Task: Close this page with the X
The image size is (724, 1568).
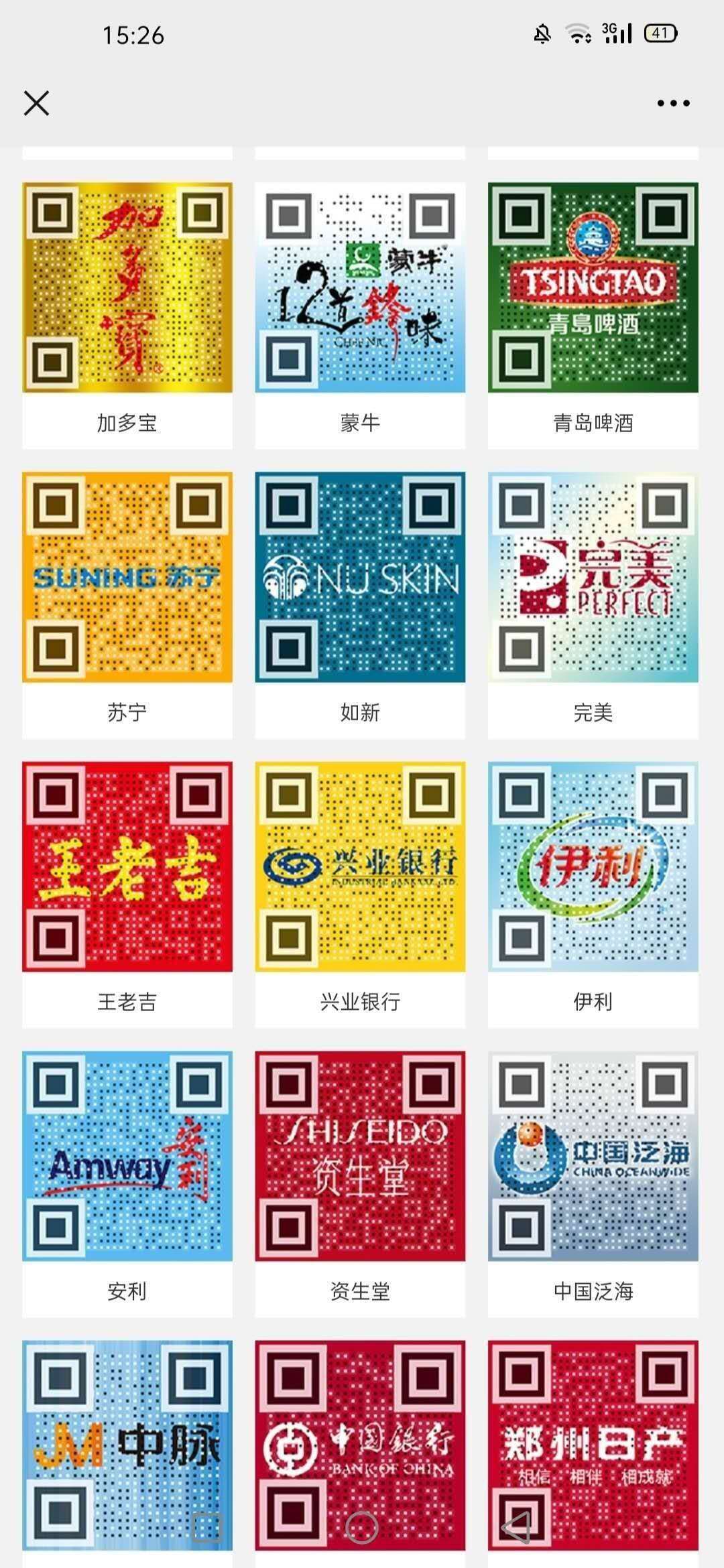Action: tap(36, 103)
